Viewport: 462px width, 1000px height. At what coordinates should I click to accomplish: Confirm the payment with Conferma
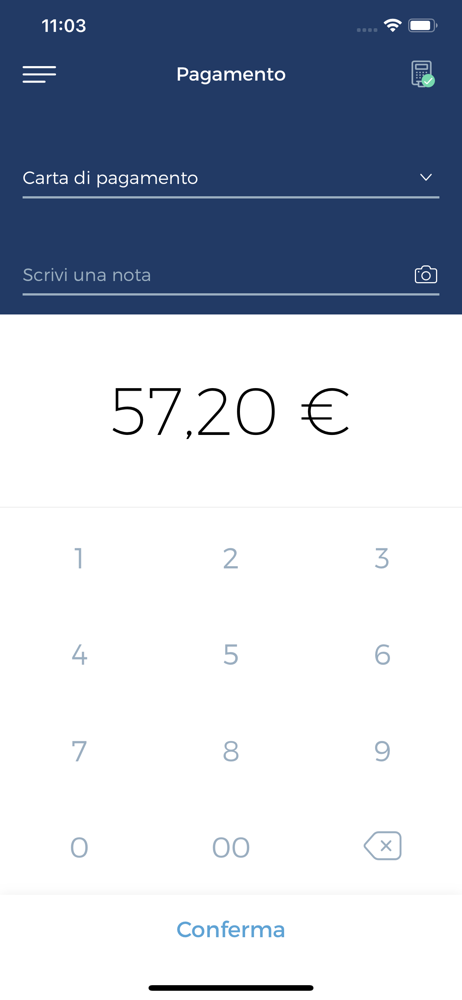[230, 929]
